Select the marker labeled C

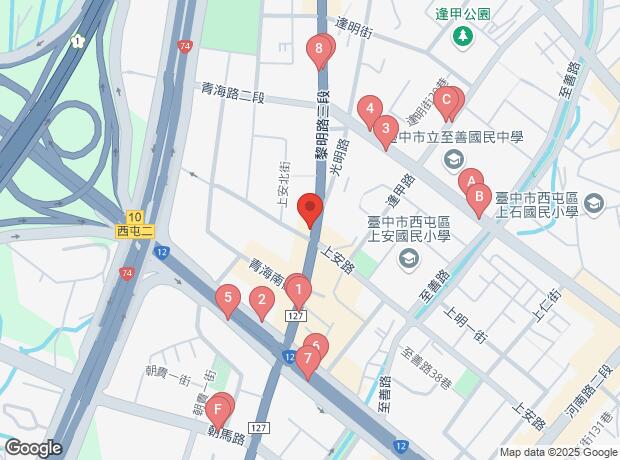click(x=448, y=100)
